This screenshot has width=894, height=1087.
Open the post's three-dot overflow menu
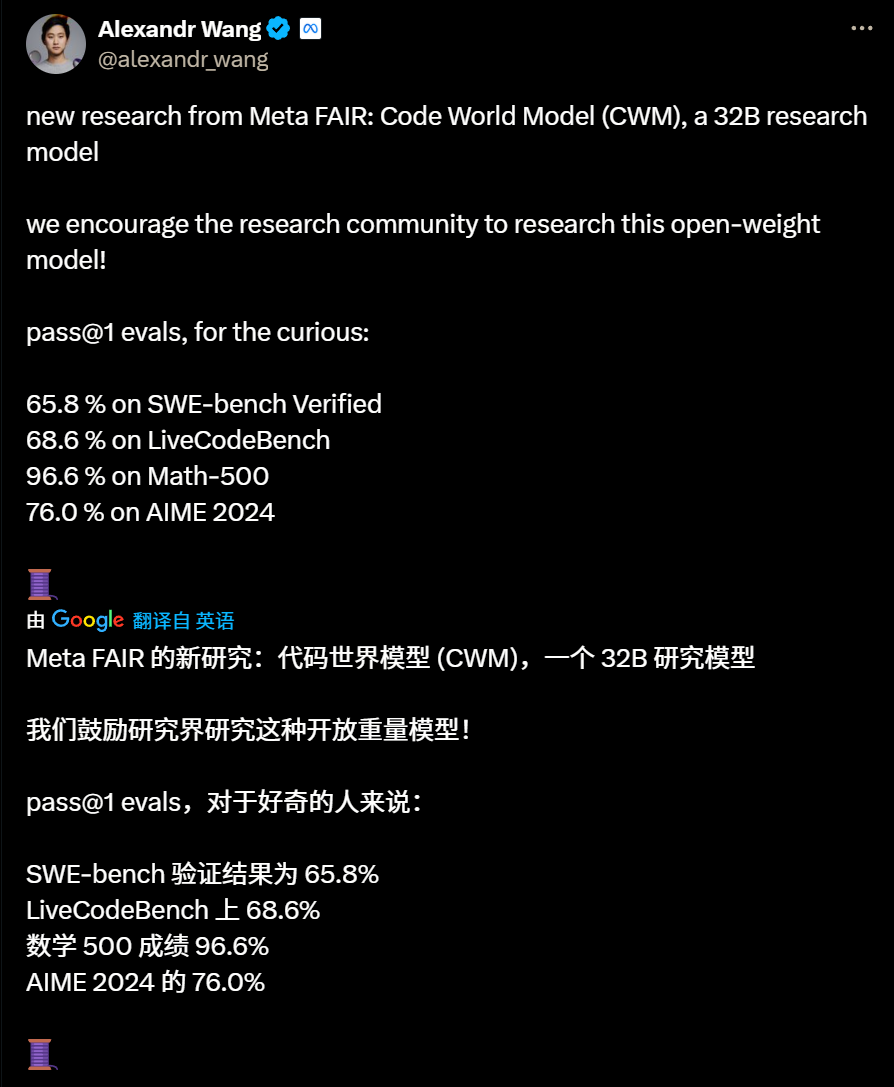(x=861, y=29)
